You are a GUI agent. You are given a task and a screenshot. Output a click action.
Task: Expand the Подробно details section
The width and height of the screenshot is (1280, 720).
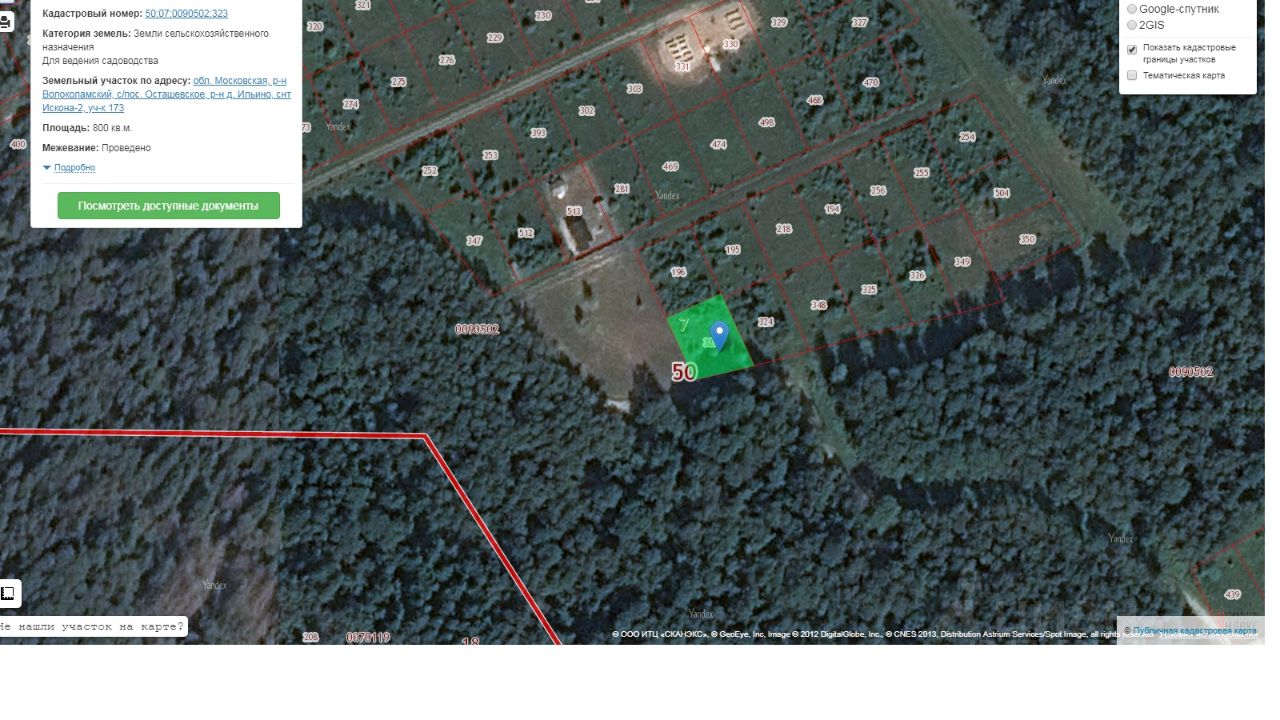coord(73,168)
